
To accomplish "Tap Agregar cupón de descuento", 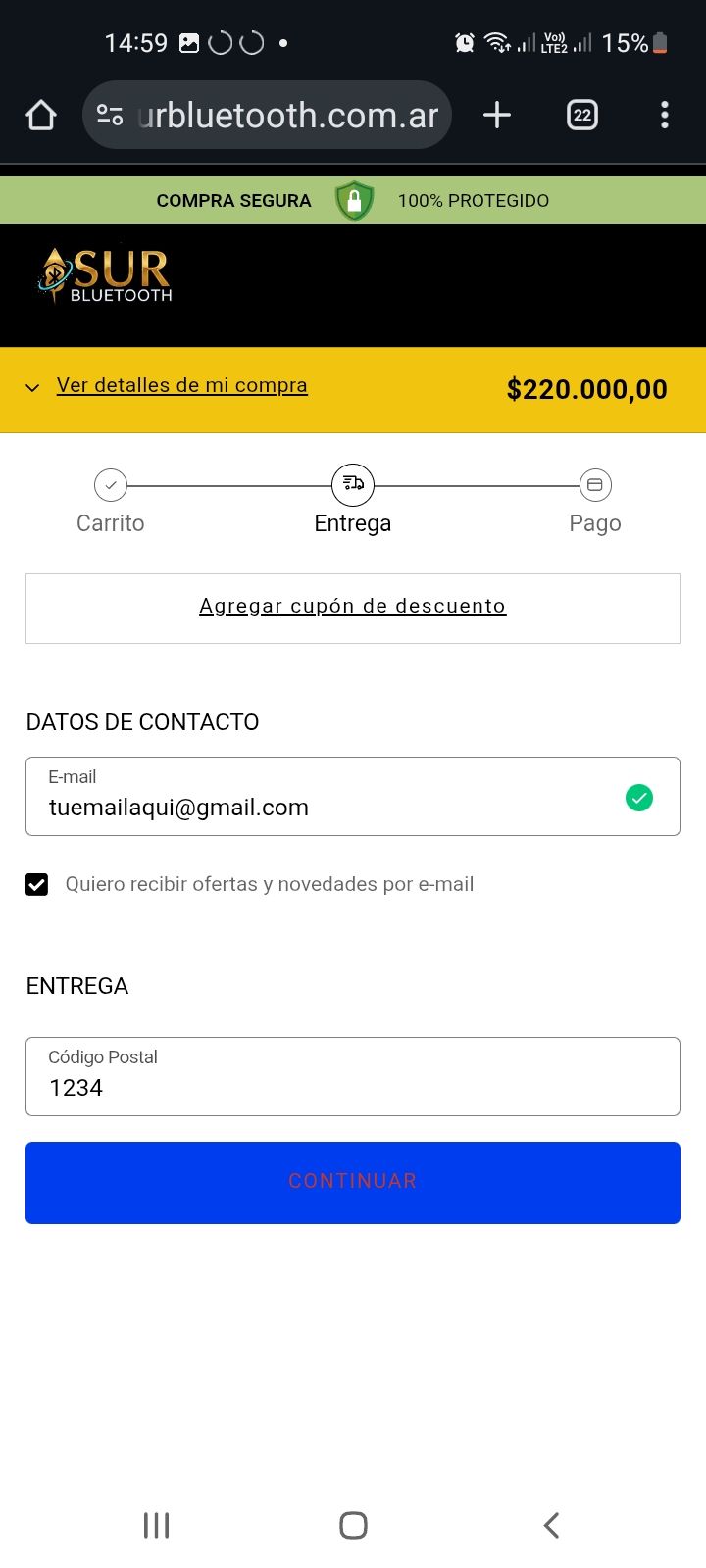I will [x=352, y=607].
